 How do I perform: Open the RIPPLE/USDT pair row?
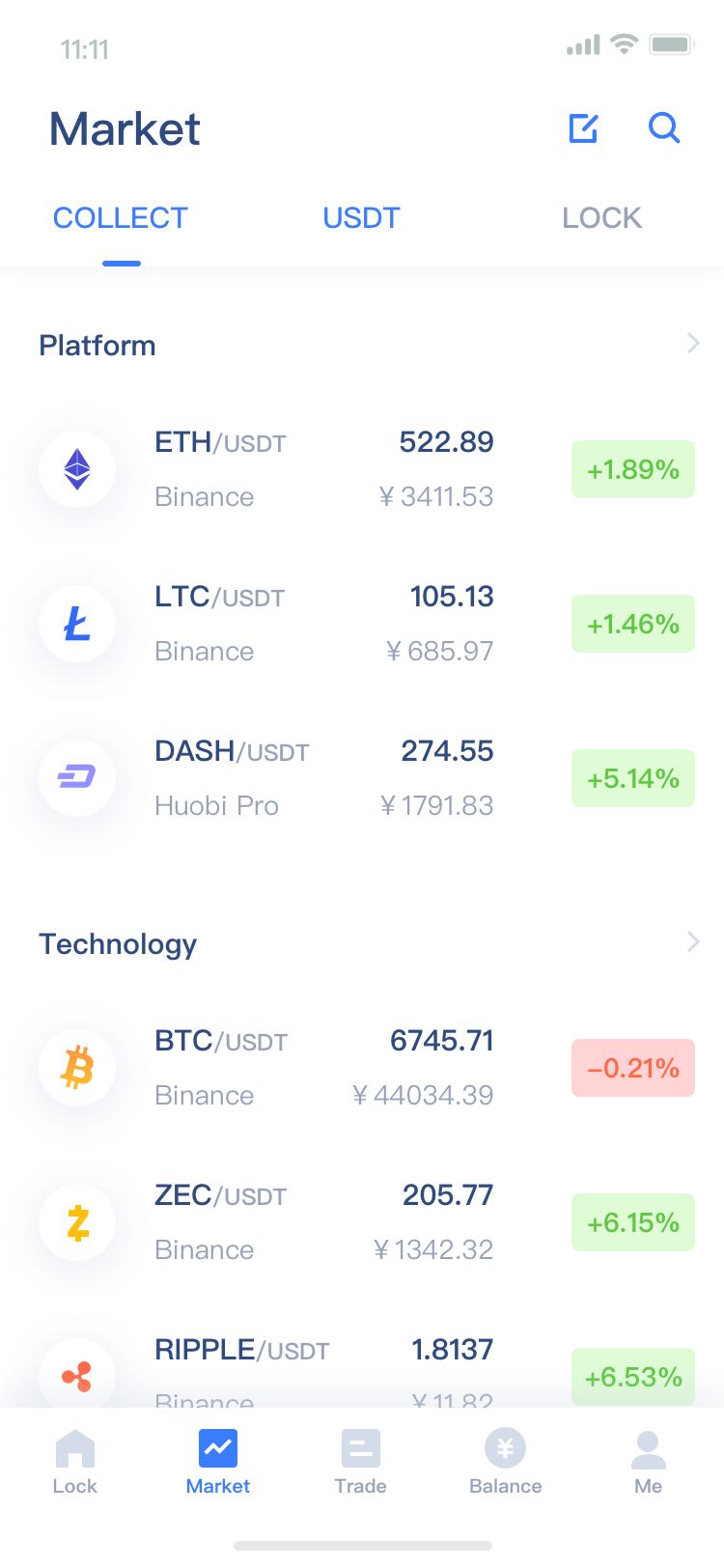[362, 1369]
